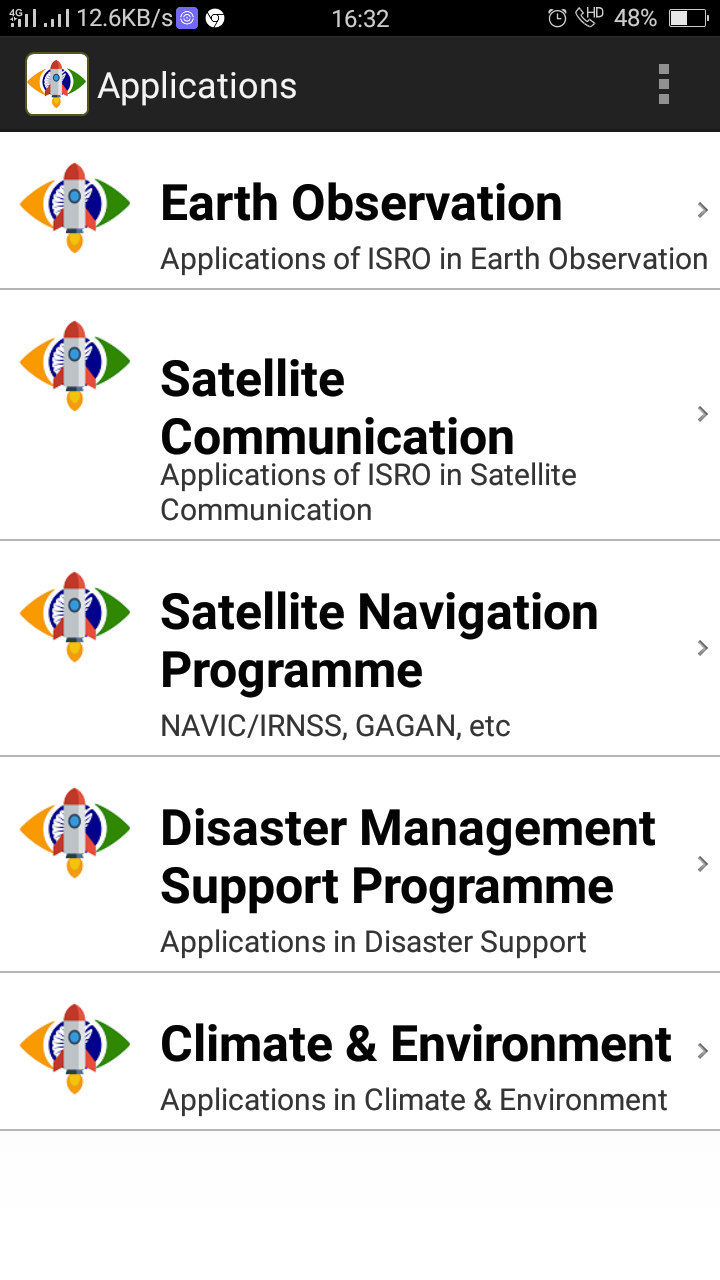Open the Earth Observation section
This screenshot has height=1280, width=720.
tap(360, 211)
